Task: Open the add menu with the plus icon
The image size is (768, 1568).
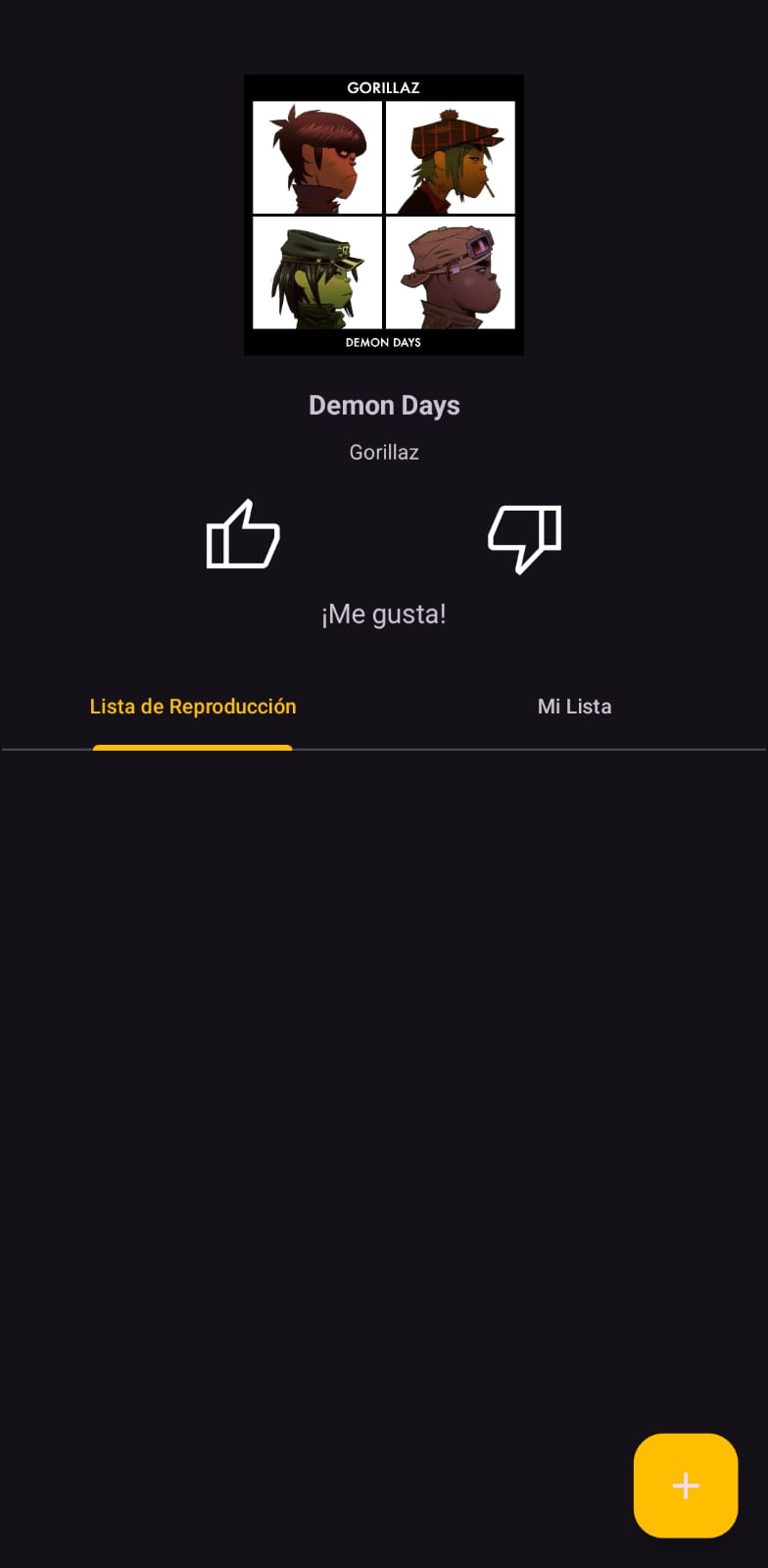Action: 685,1486
